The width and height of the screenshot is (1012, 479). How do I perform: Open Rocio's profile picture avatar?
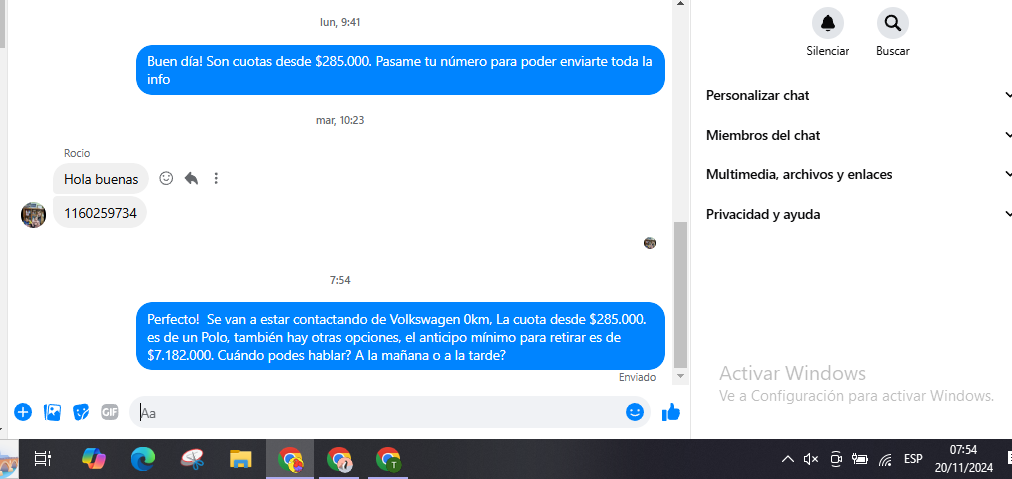pyautogui.click(x=33, y=214)
